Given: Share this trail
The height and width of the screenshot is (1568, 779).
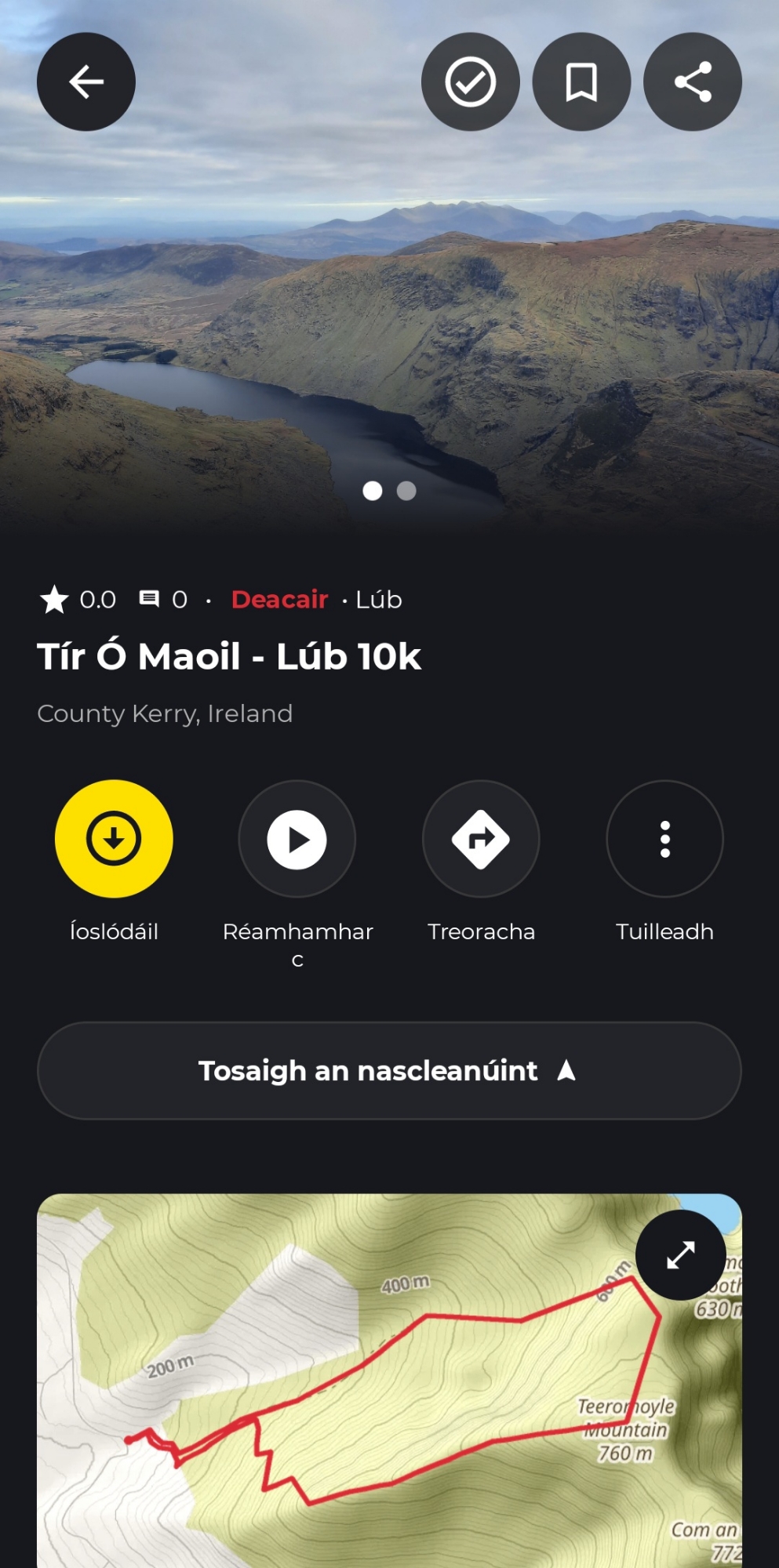Looking at the screenshot, I should point(693,82).
